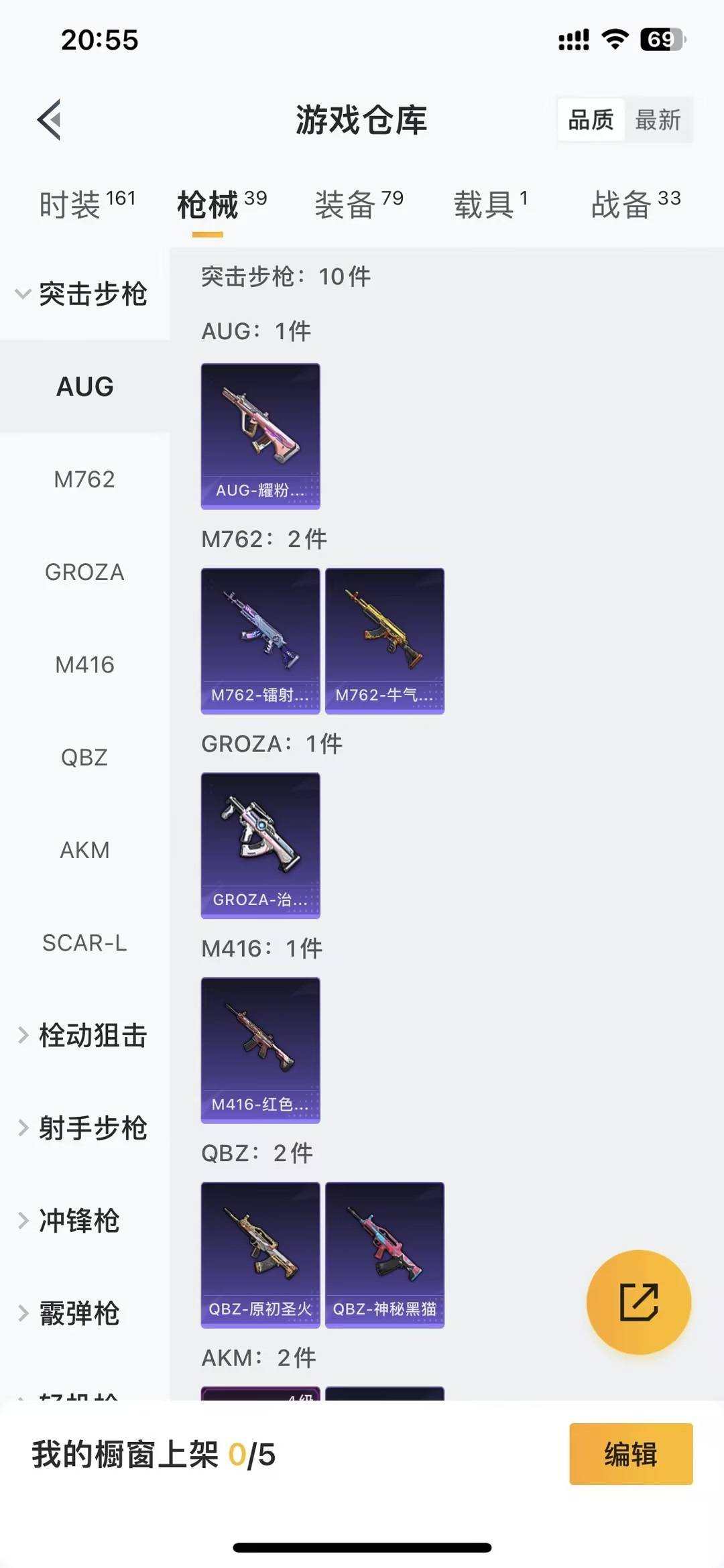Collapse the 突击步枪 category
724x1568 pixels.
tap(85, 294)
